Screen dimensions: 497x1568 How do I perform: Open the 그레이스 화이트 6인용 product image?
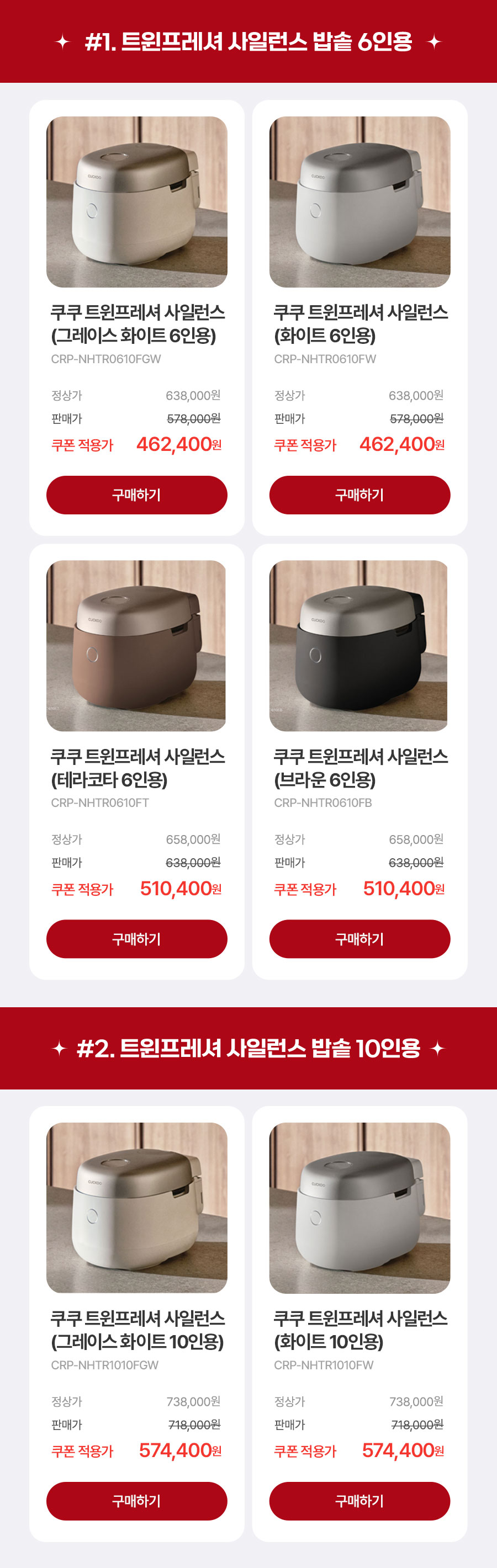[x=136, y=201]
